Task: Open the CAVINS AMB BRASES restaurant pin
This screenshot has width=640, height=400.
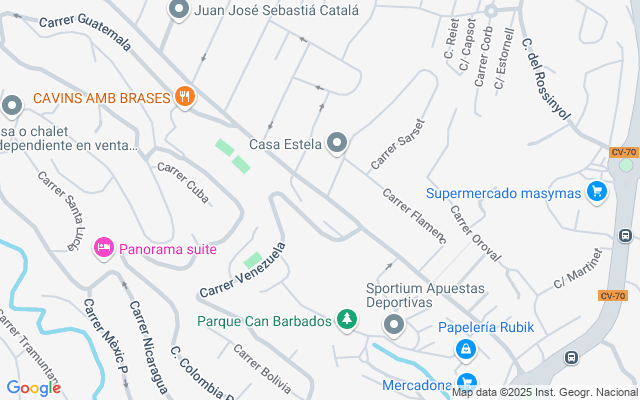Action: point(185,97)
